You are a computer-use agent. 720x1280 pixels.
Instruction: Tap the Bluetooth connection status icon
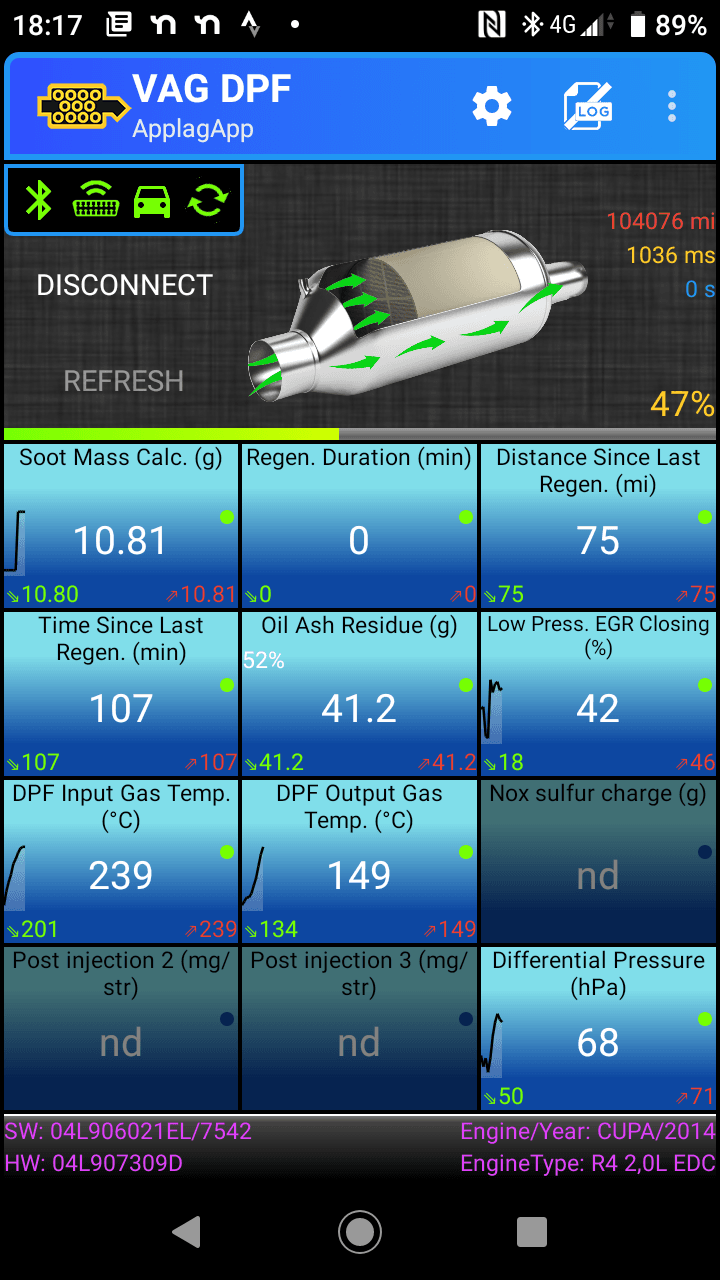click(x=37, y=199)
